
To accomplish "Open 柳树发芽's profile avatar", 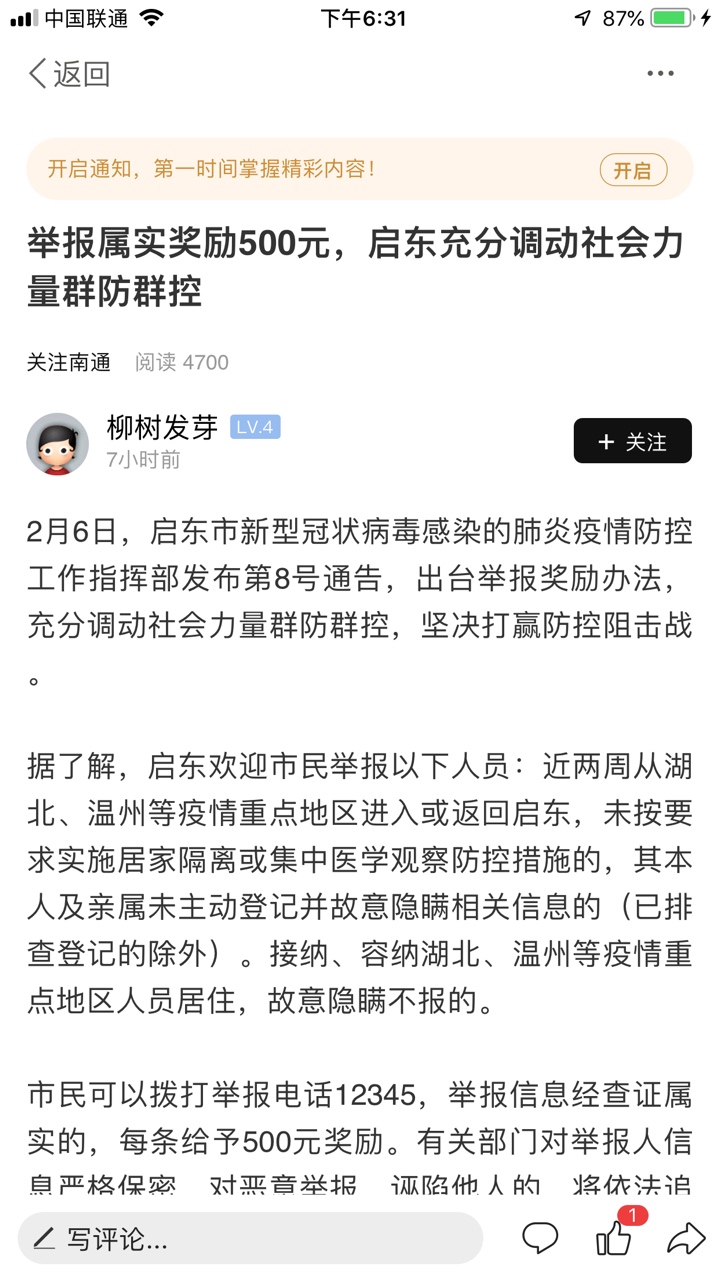I will [x=57, y=443].
